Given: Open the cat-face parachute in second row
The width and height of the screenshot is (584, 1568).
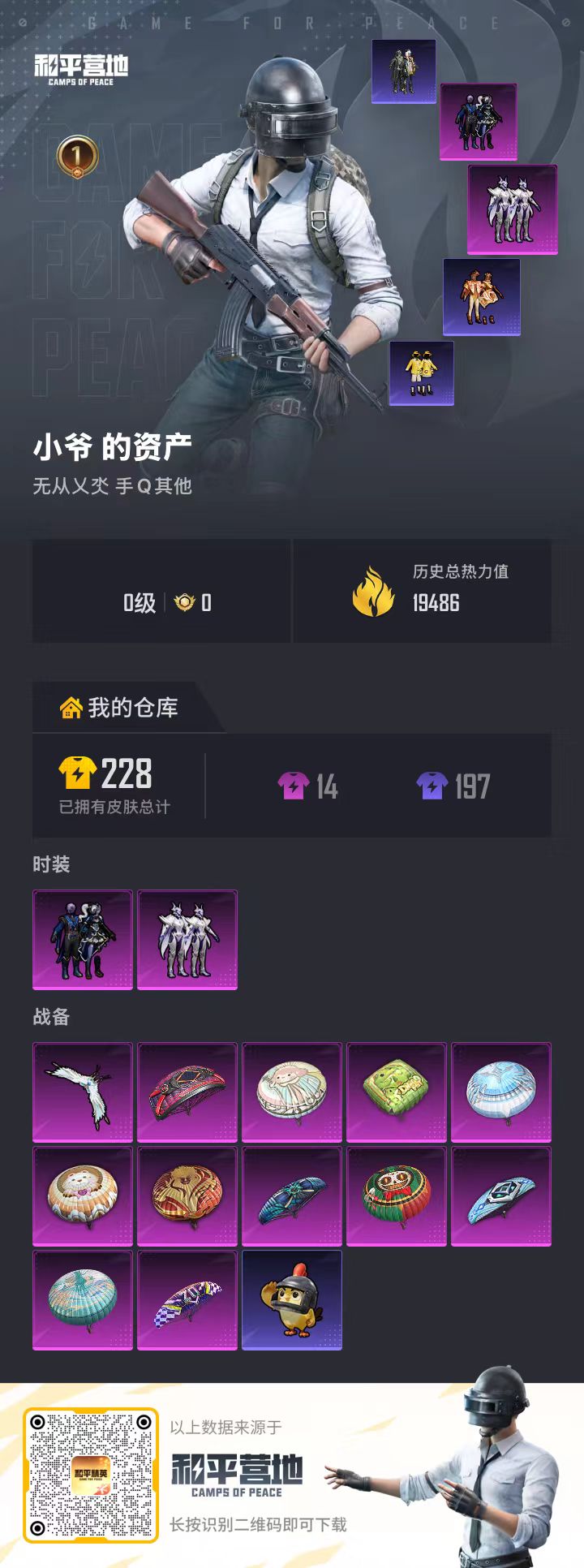Looking at the screenshot, I should [82, 1197].
